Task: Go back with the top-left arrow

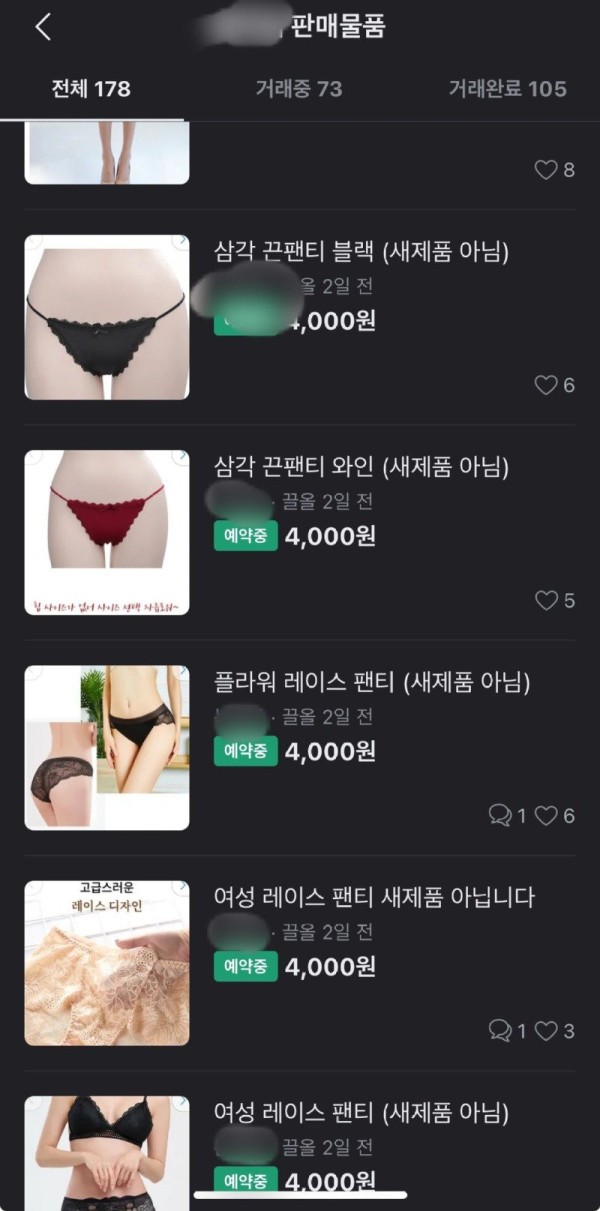Action: click(x=42, y=27)
